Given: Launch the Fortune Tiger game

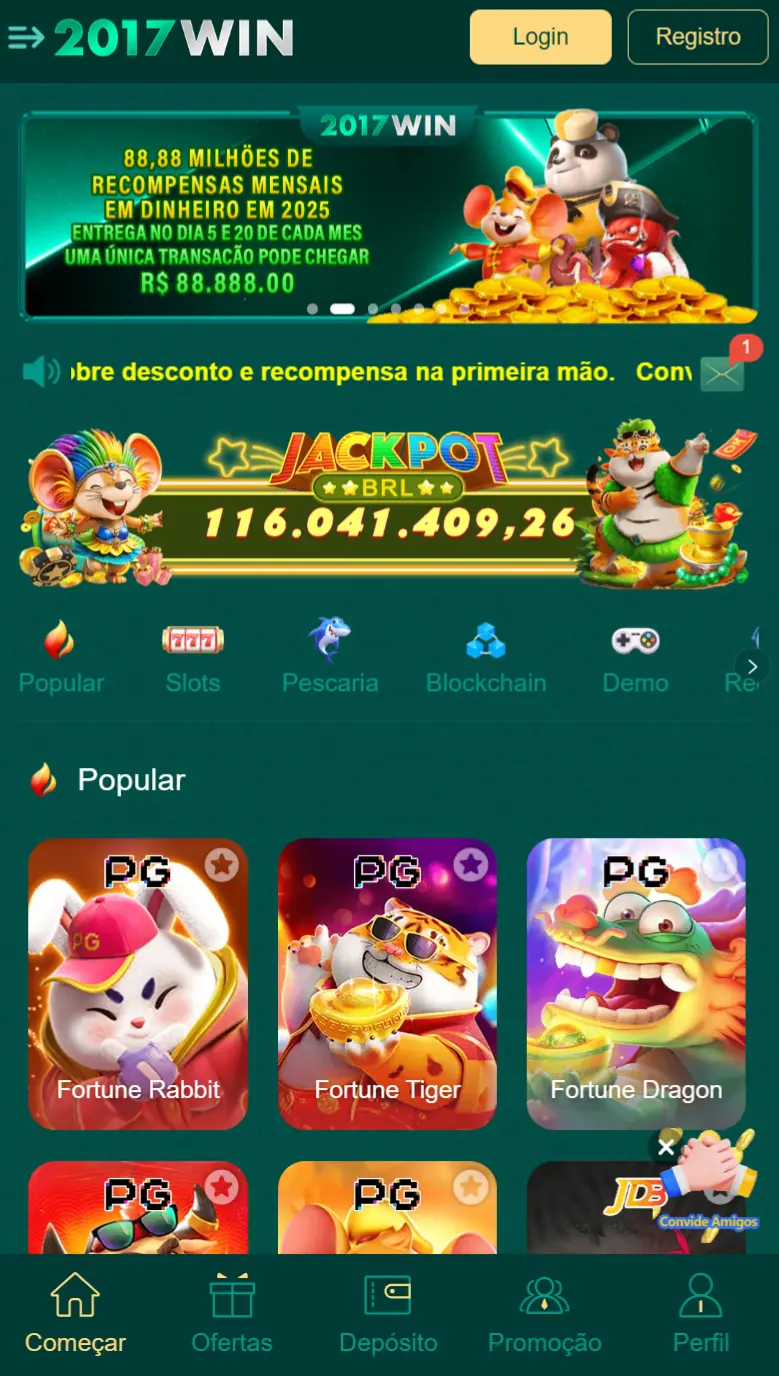Looking at the screenshot, I should 387,985.
